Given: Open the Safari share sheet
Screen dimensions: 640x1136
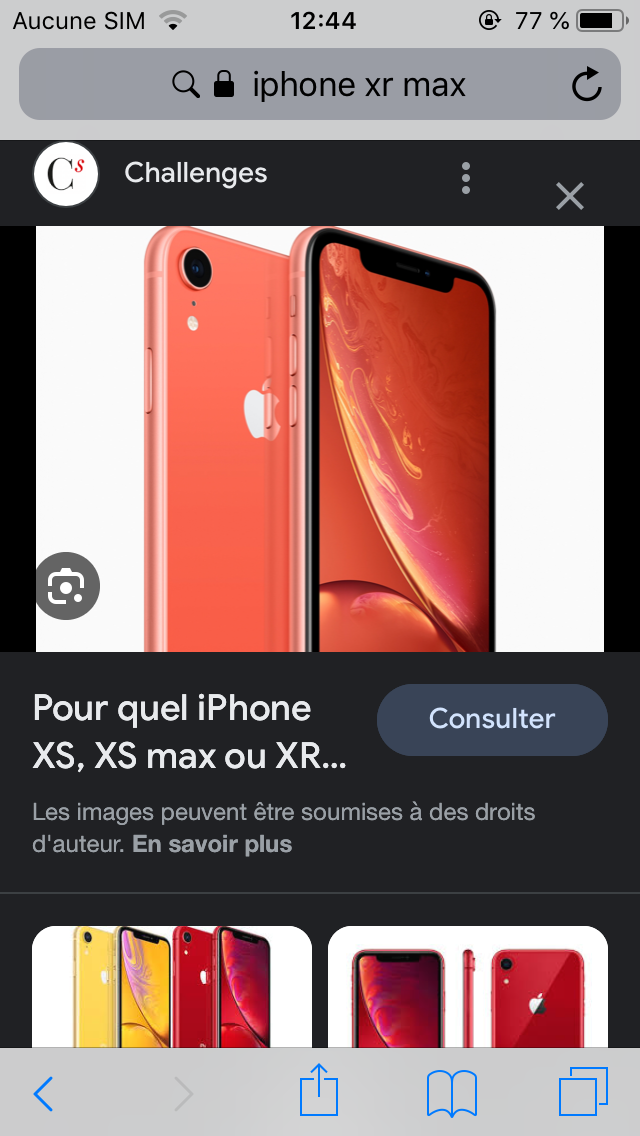Looking at the screenshot, I should click(319, 1090).
